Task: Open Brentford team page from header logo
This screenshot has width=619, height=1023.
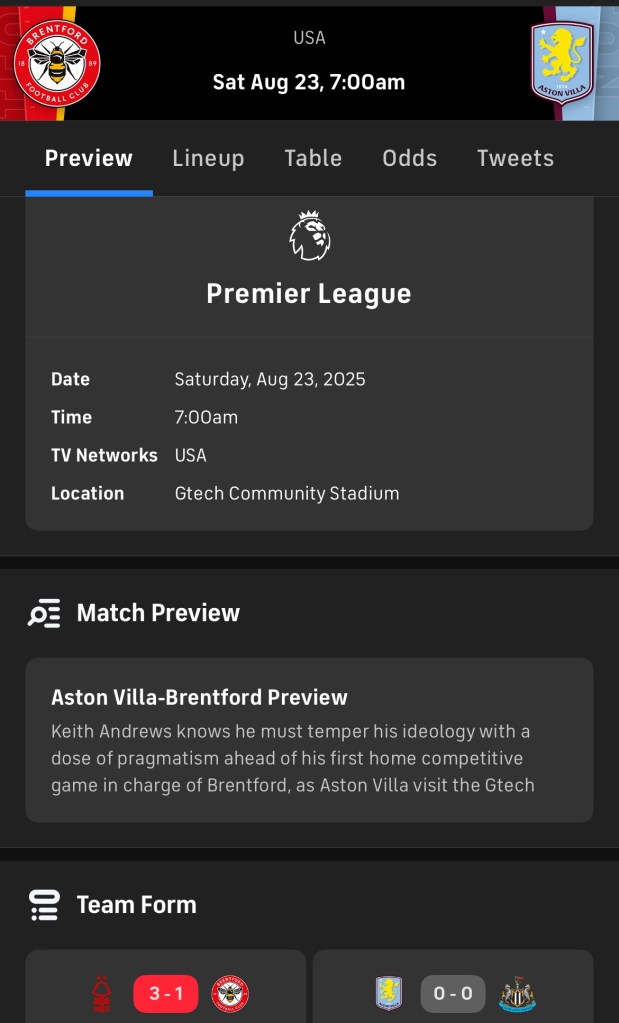Action: (57, 62)
